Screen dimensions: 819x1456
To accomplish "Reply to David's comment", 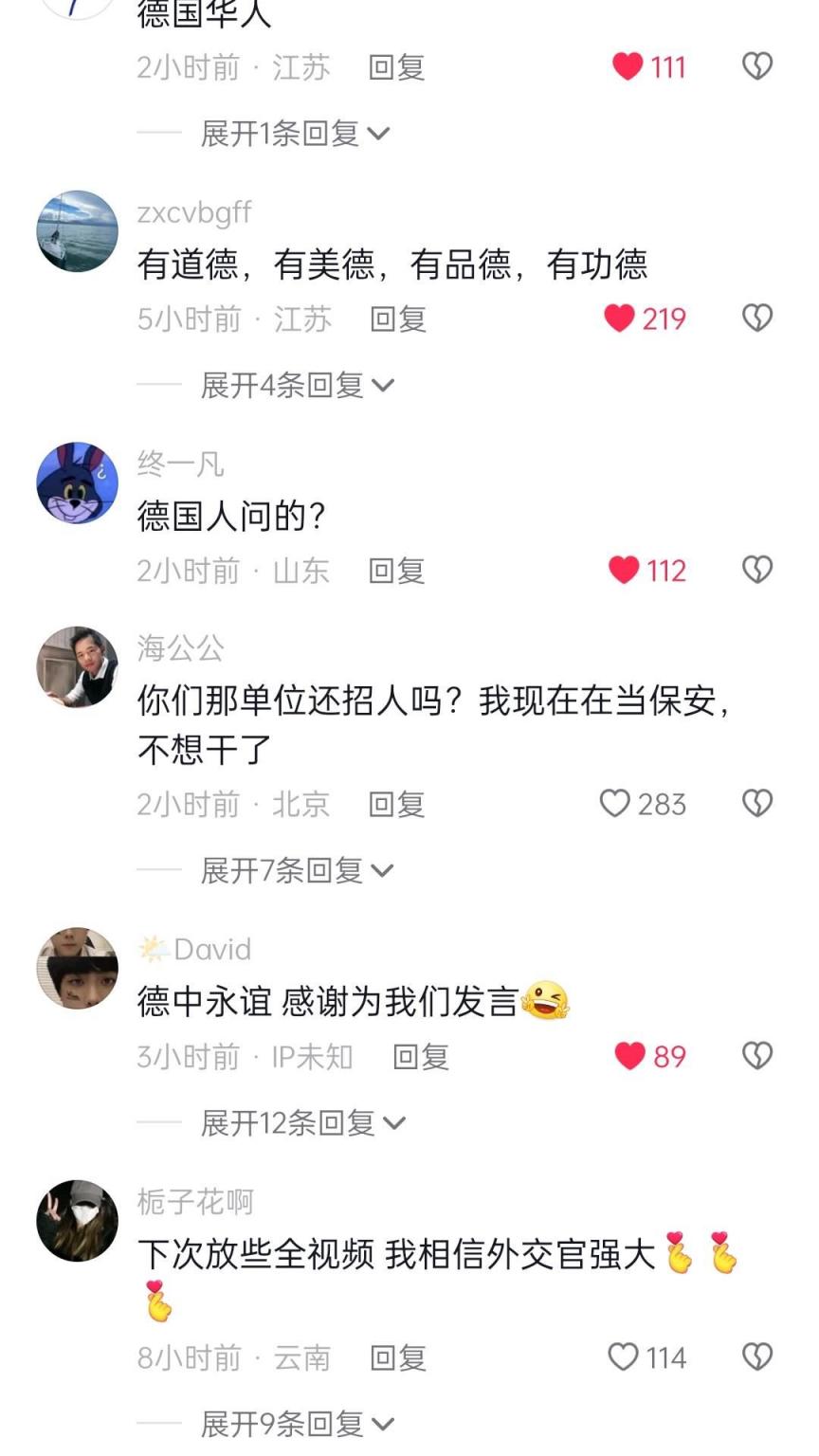I will pos(421,1057).
